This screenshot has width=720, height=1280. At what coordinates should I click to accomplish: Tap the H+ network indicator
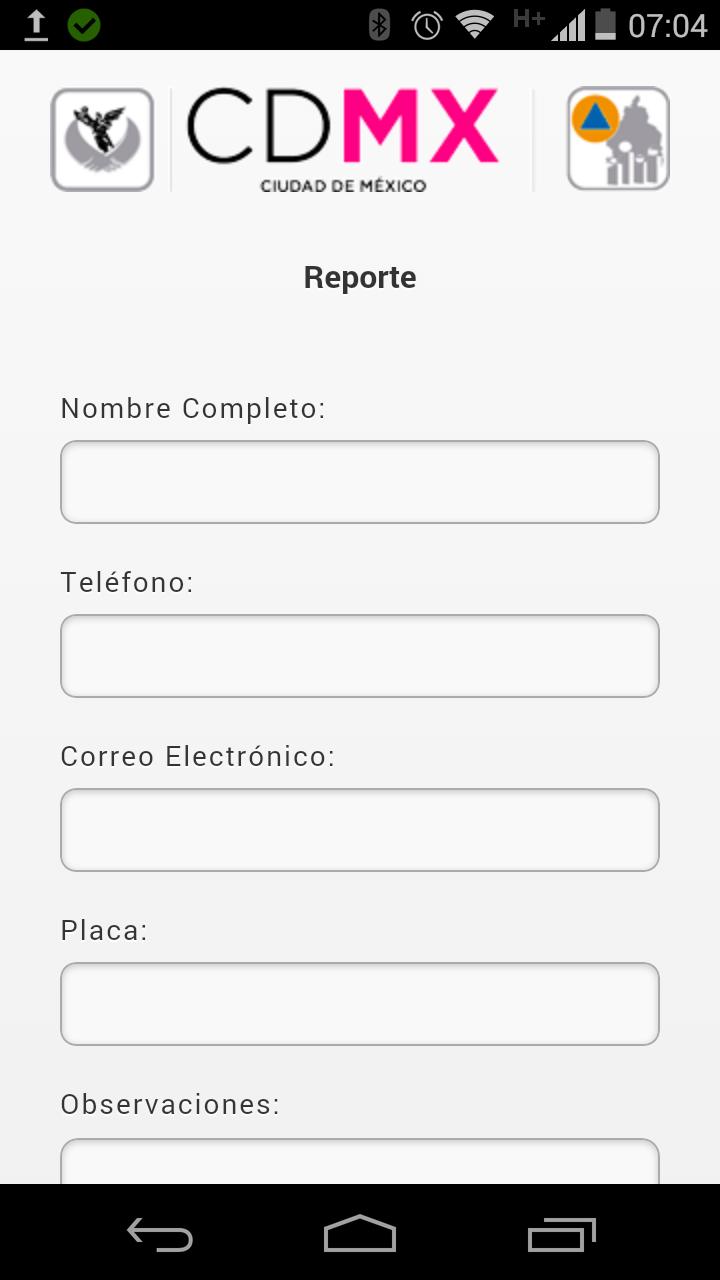pos(528,18)
